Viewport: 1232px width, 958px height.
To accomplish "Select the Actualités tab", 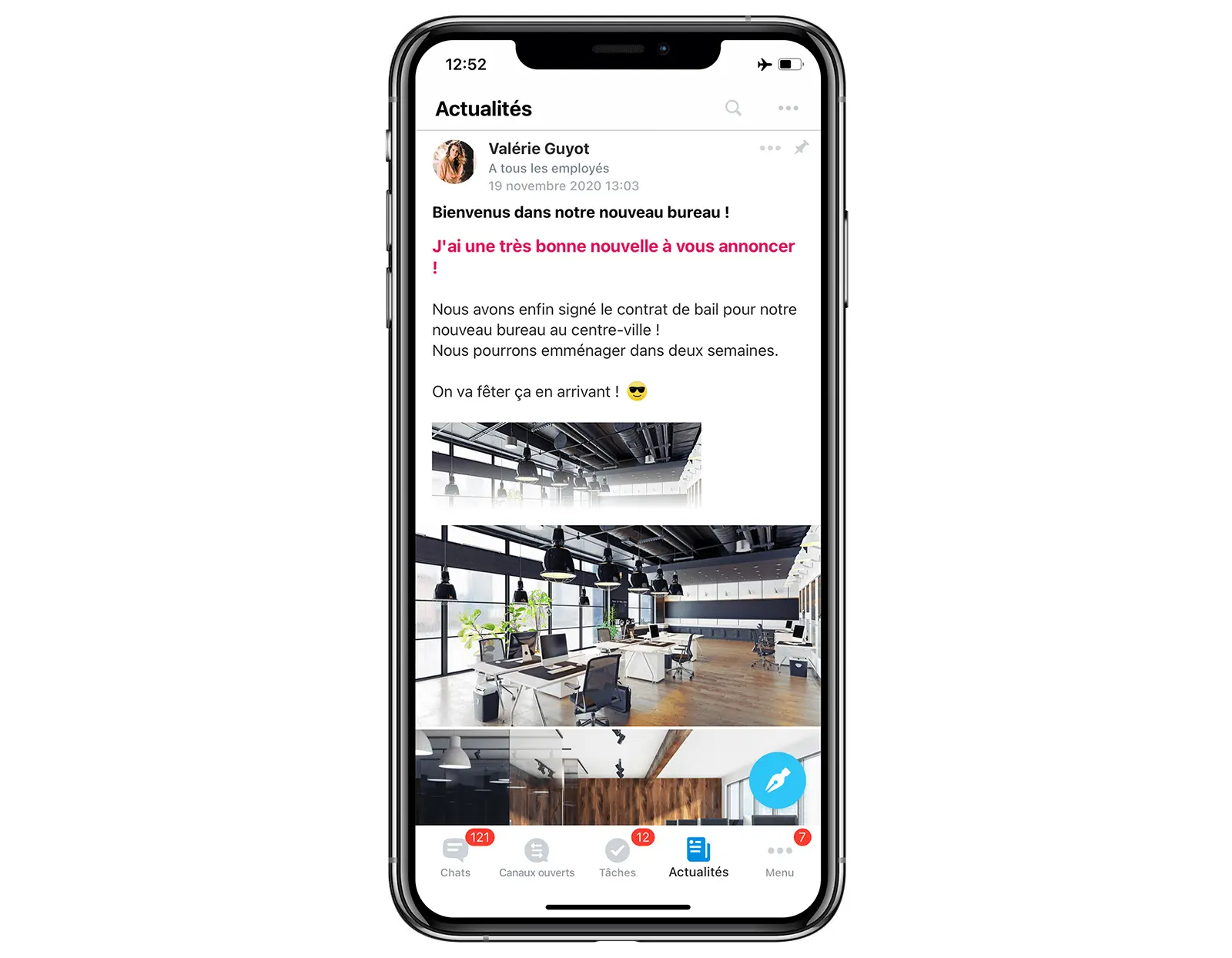I will point(698,857).
